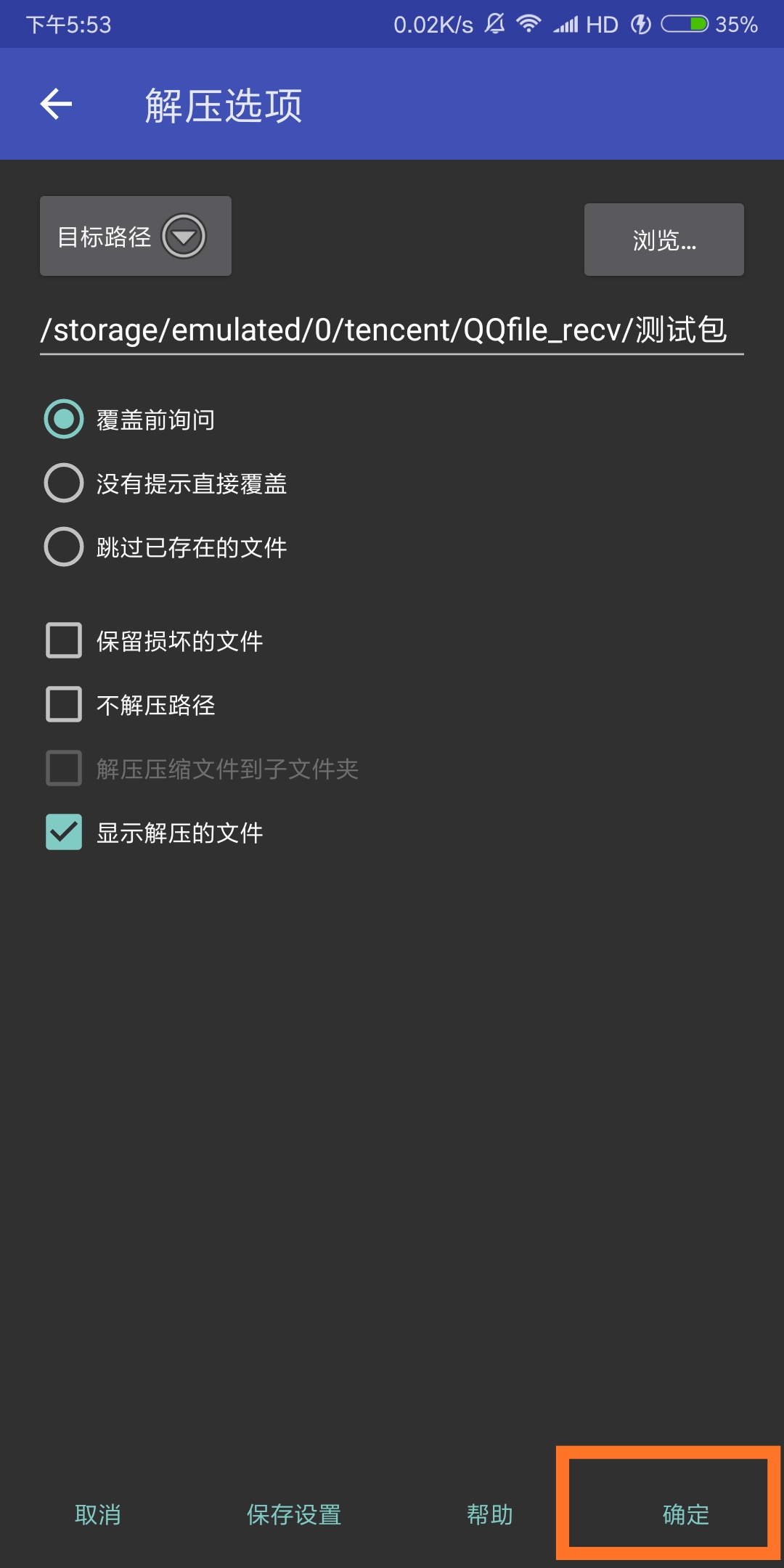Tap the 浏览... button

(663, 240)
